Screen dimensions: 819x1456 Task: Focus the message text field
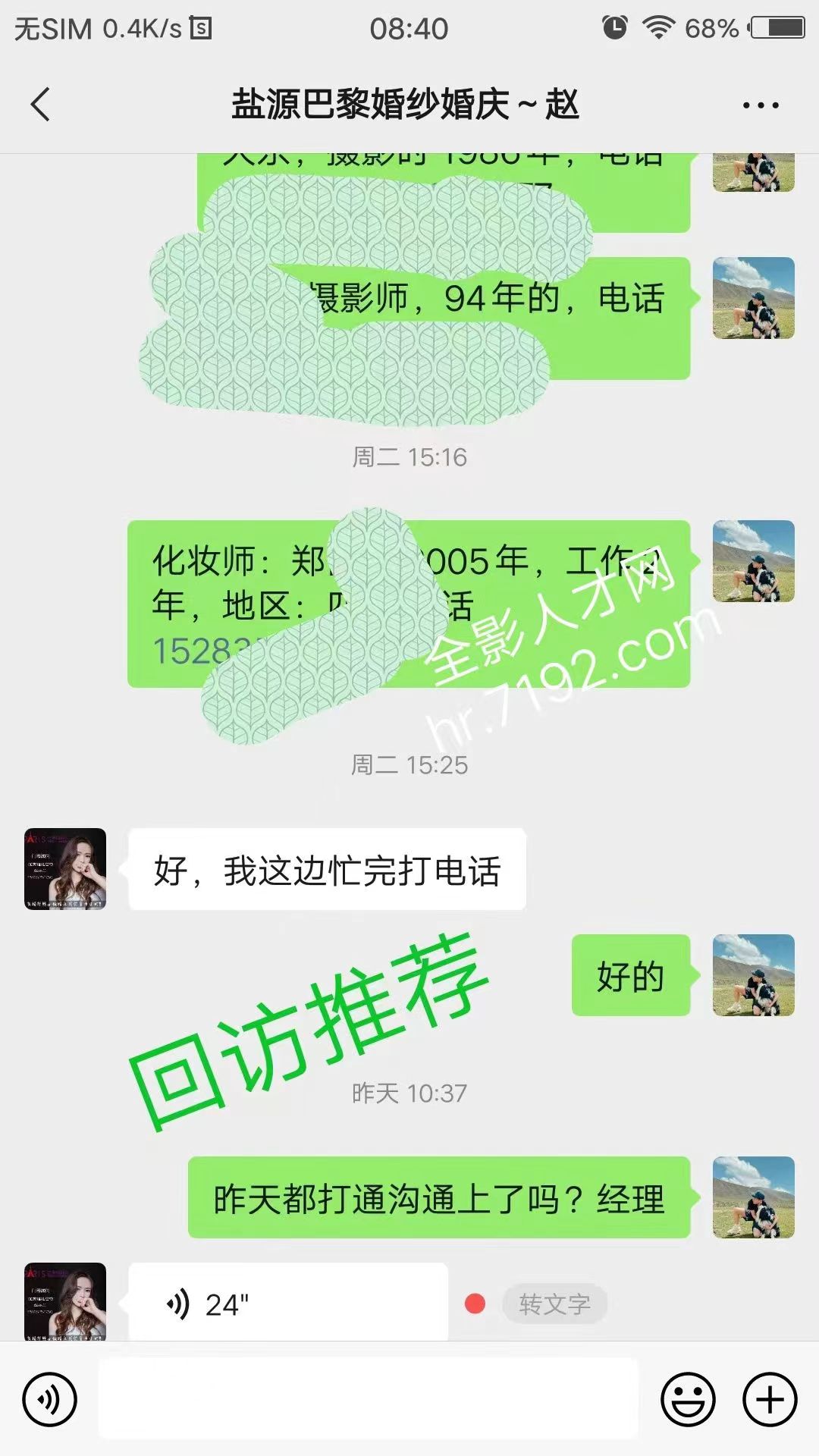click(x=369, y=1400)
